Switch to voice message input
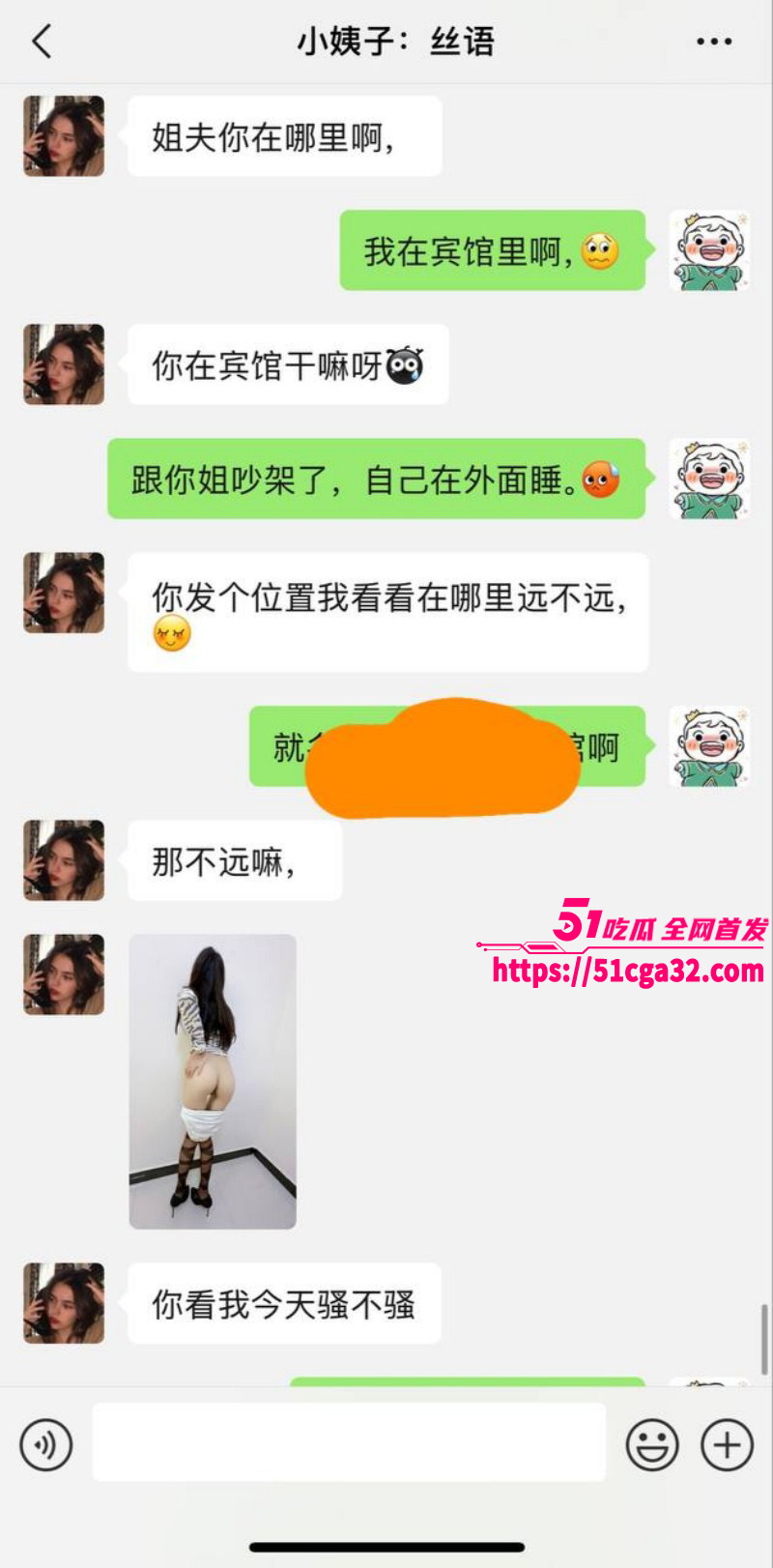This screenshot has width=773, height=1568. click(46, 1444)
